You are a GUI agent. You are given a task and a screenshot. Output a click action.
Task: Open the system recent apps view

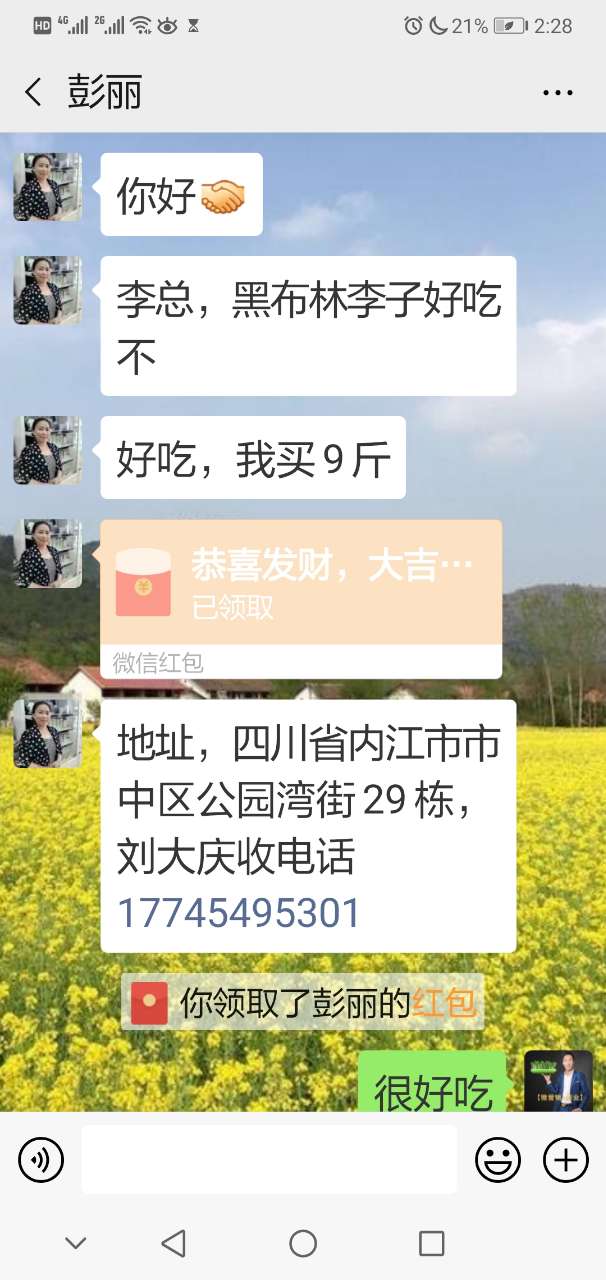(431, 1243)
